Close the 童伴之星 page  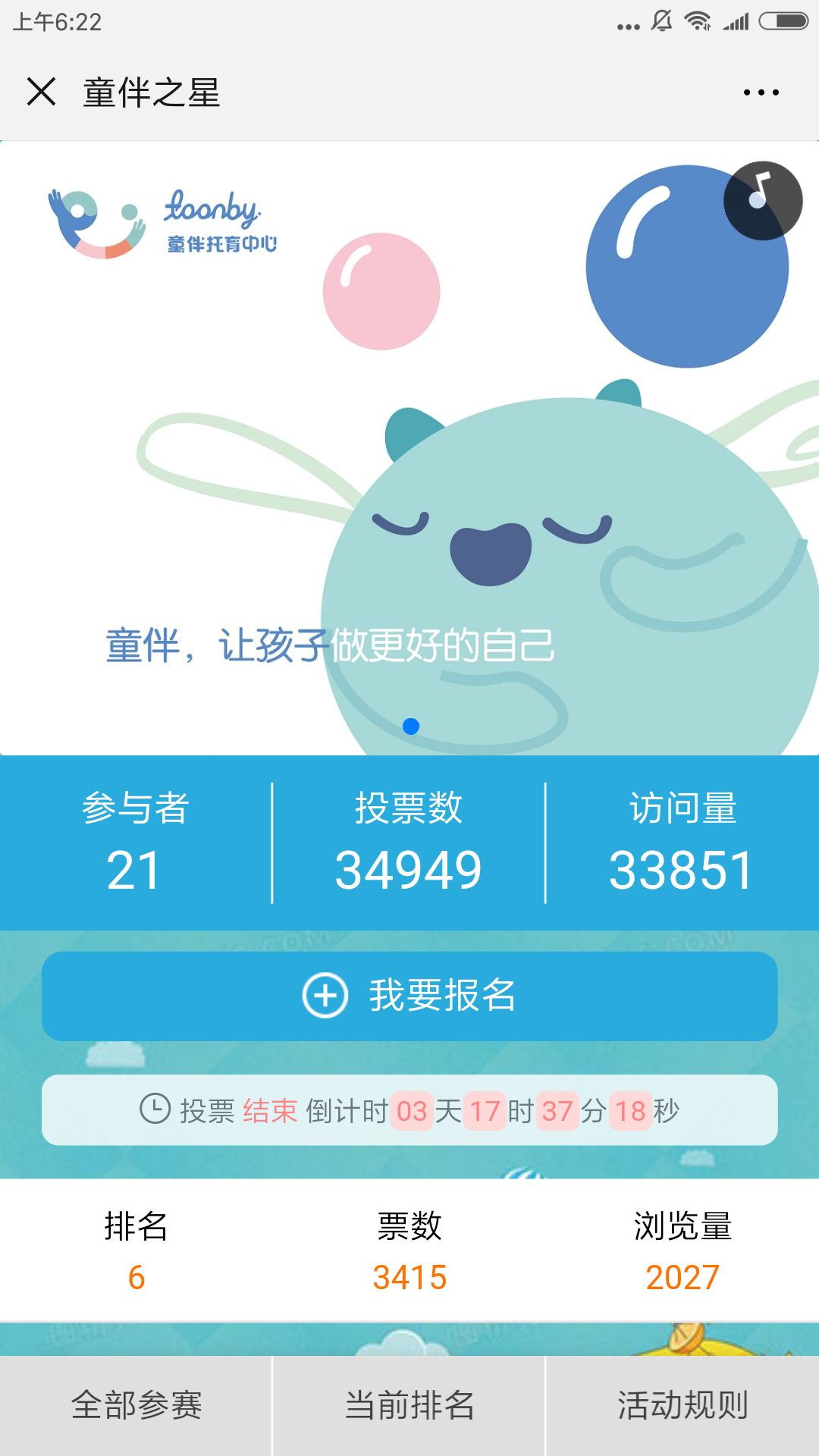(42, 92)
